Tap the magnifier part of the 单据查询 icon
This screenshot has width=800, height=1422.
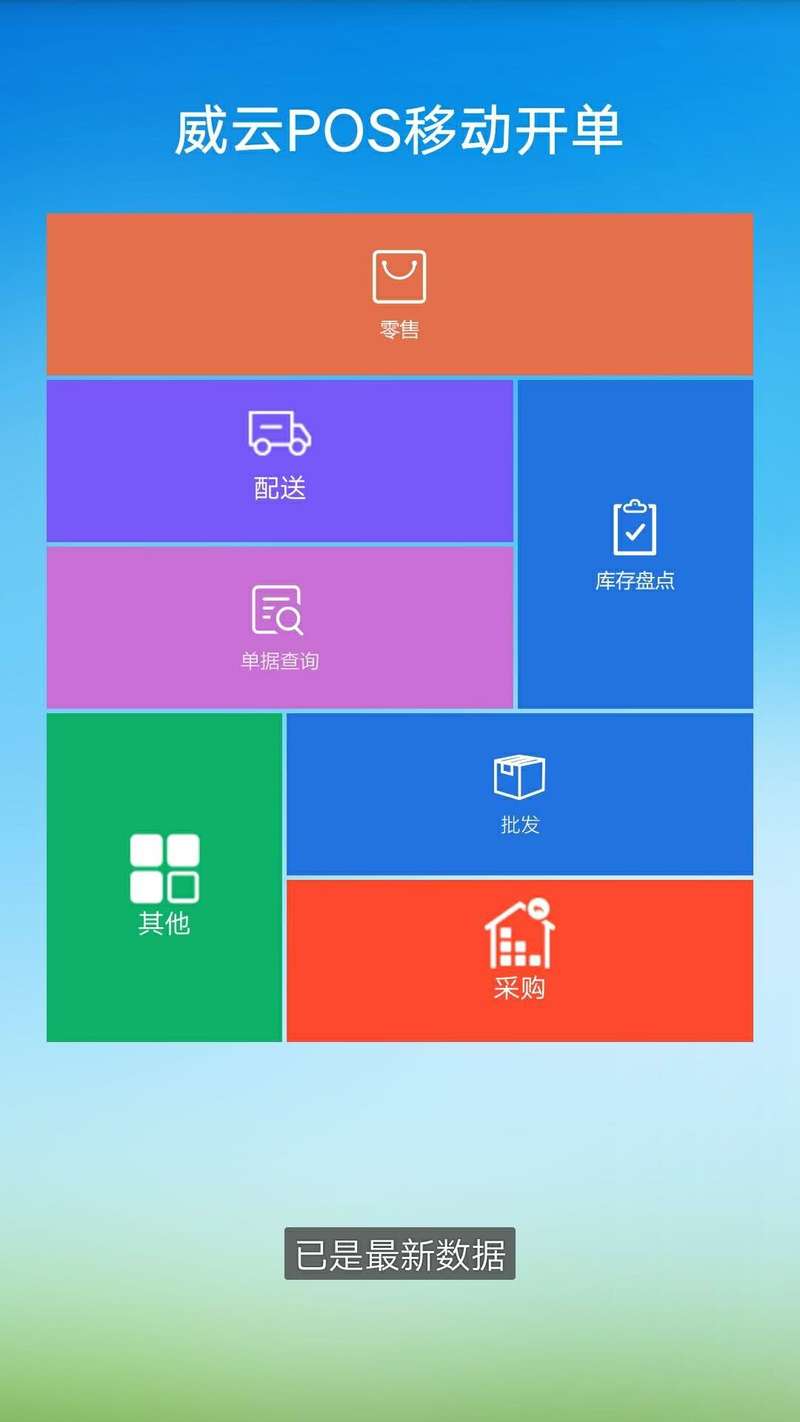click(291, 621)
